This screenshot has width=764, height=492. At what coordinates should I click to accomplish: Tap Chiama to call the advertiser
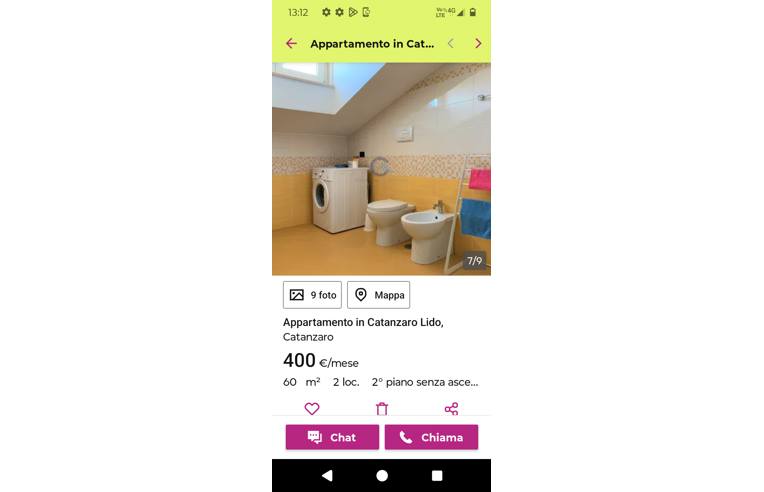[x=431, y=437]
